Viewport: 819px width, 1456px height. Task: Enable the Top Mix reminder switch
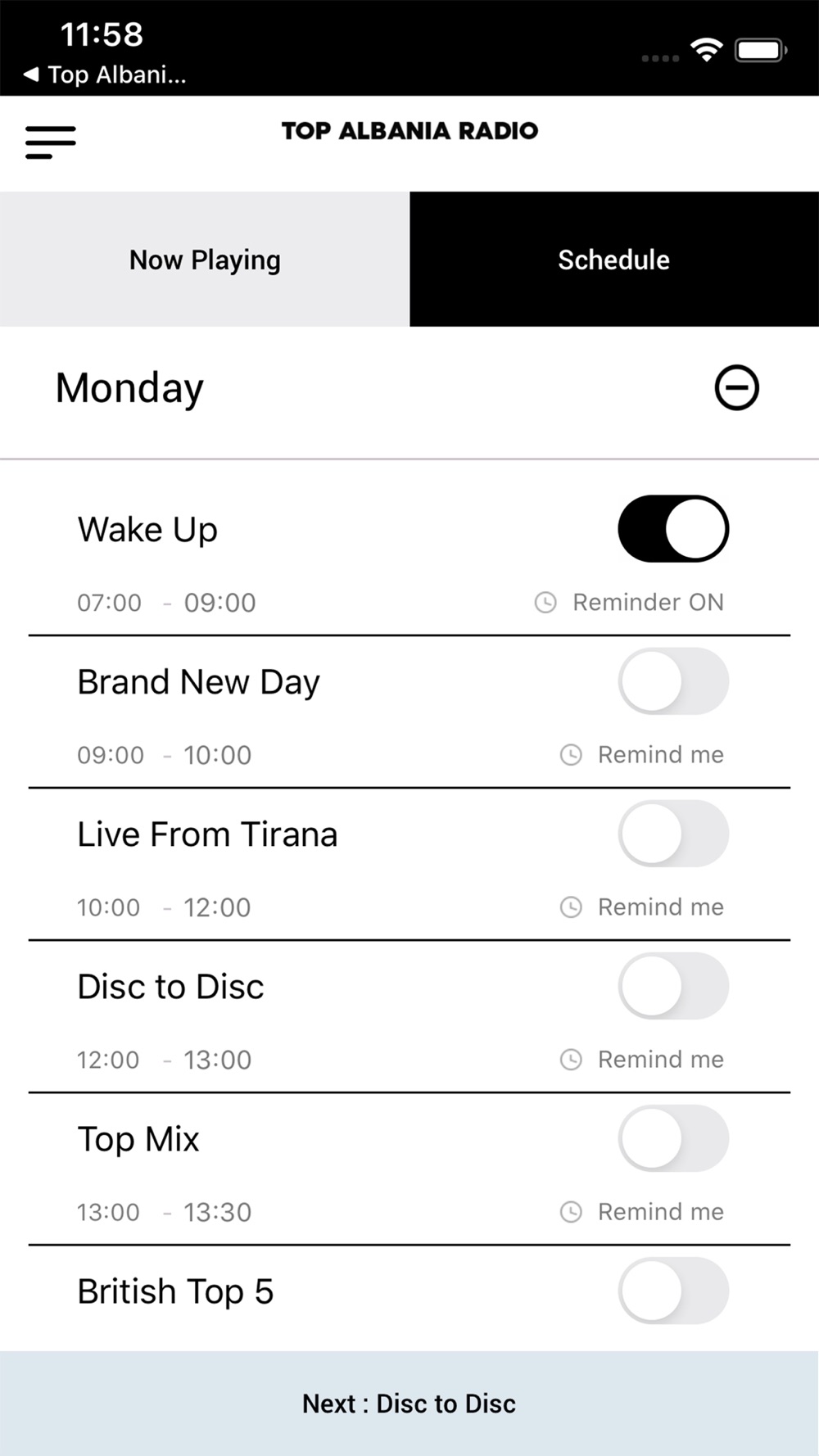[673, 1138]
